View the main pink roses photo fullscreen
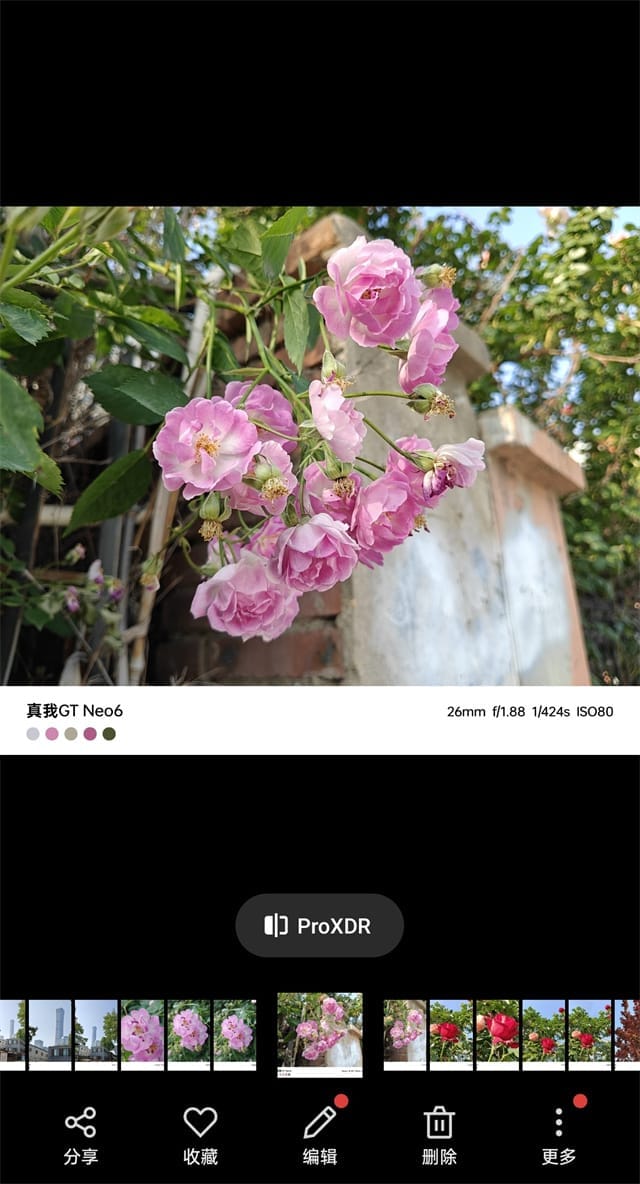The image size is (640, 1184). click(319, 445)
